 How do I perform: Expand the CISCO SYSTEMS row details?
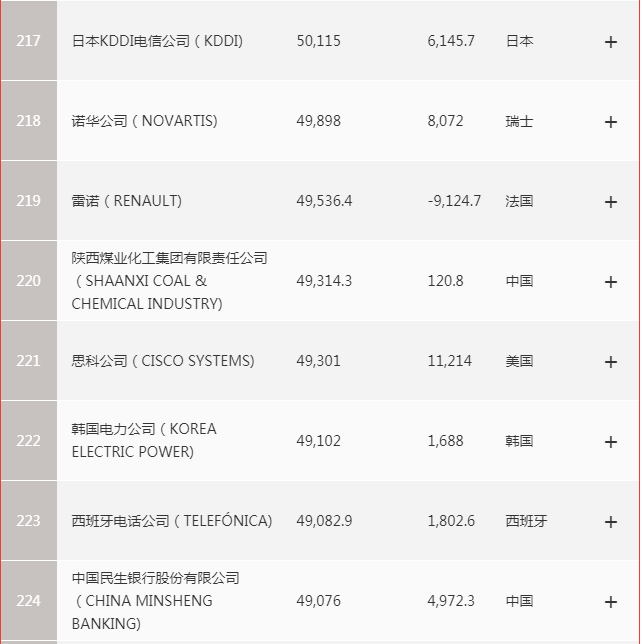[x=611, y=362]
